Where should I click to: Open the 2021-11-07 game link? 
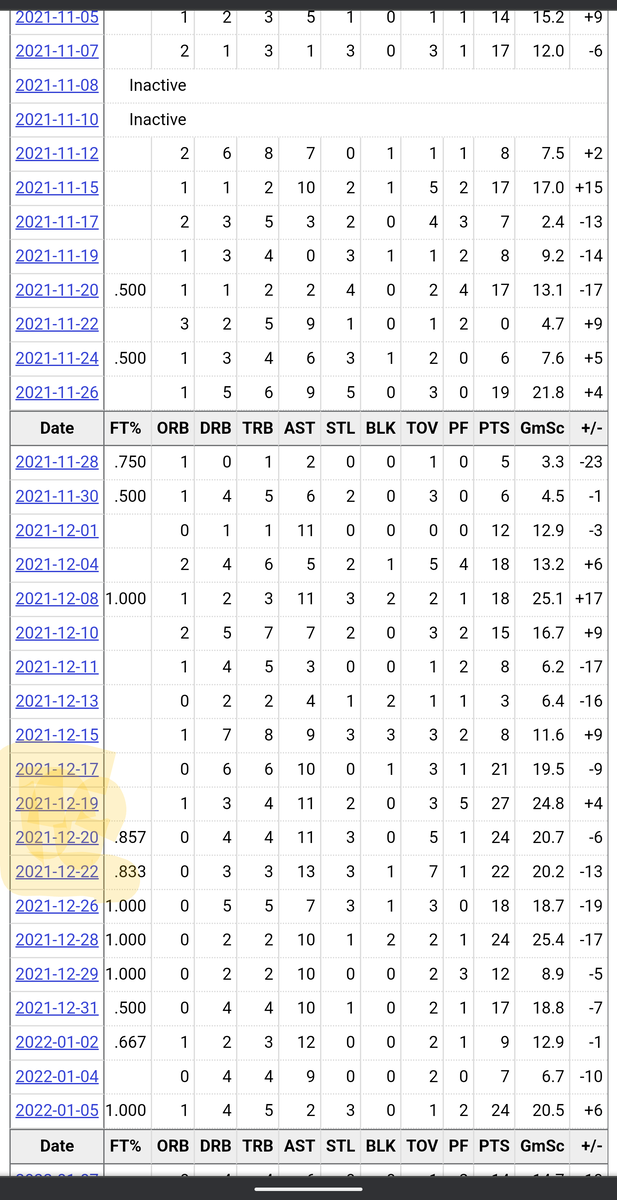tap(57, 51)
